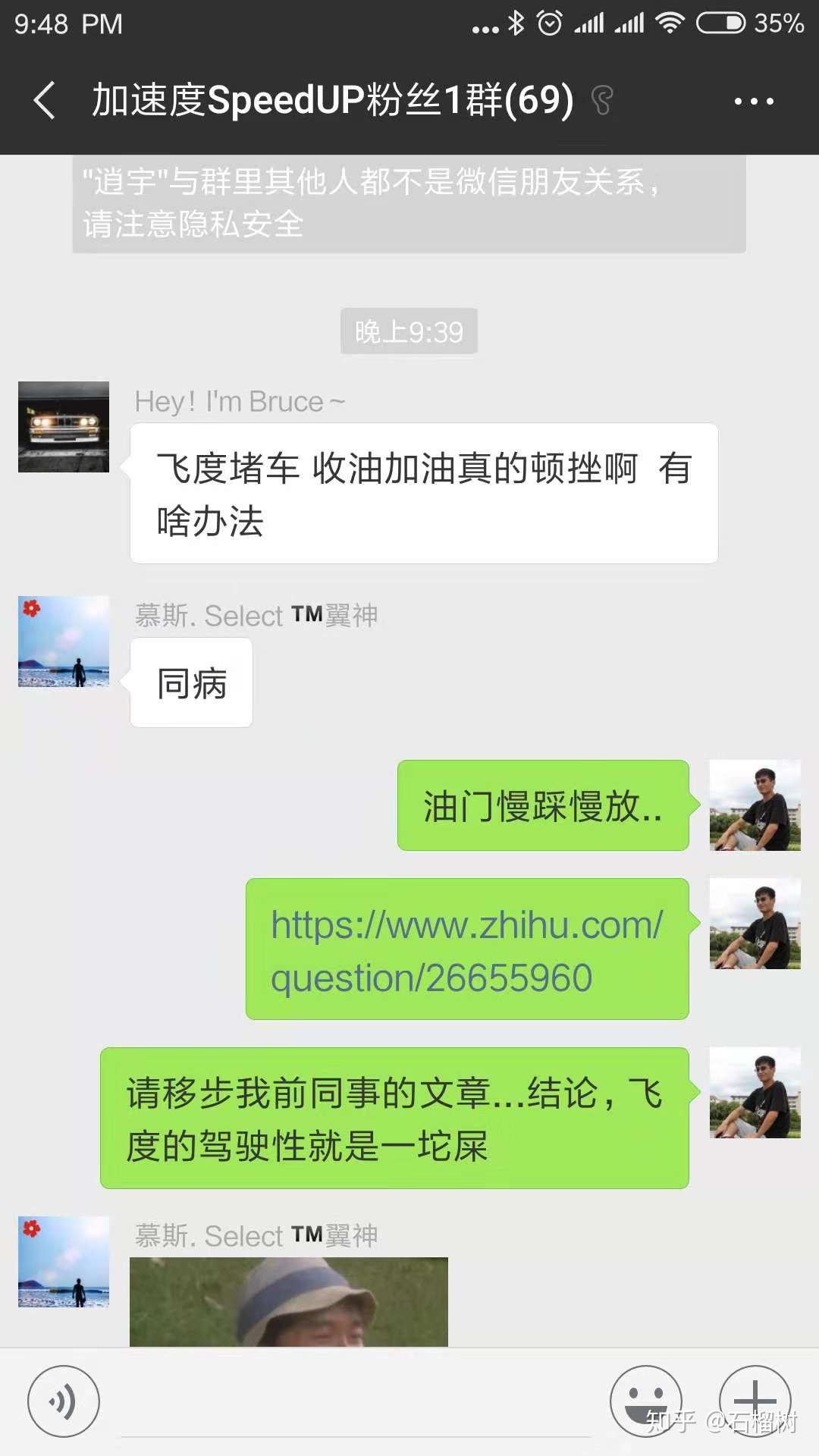View 慕斯.Select TM翼神's avatar
819x1456 pixels.
coord(63,641)
